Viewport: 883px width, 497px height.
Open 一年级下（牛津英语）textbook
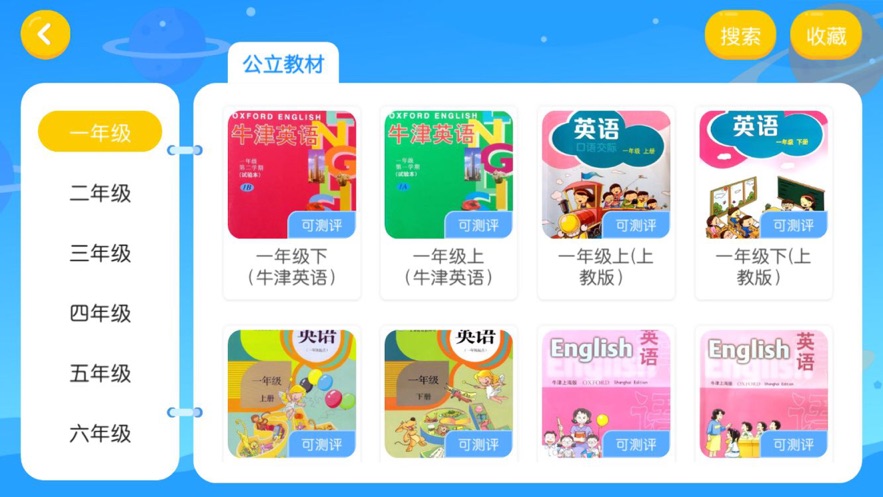(x=291, y=175)
